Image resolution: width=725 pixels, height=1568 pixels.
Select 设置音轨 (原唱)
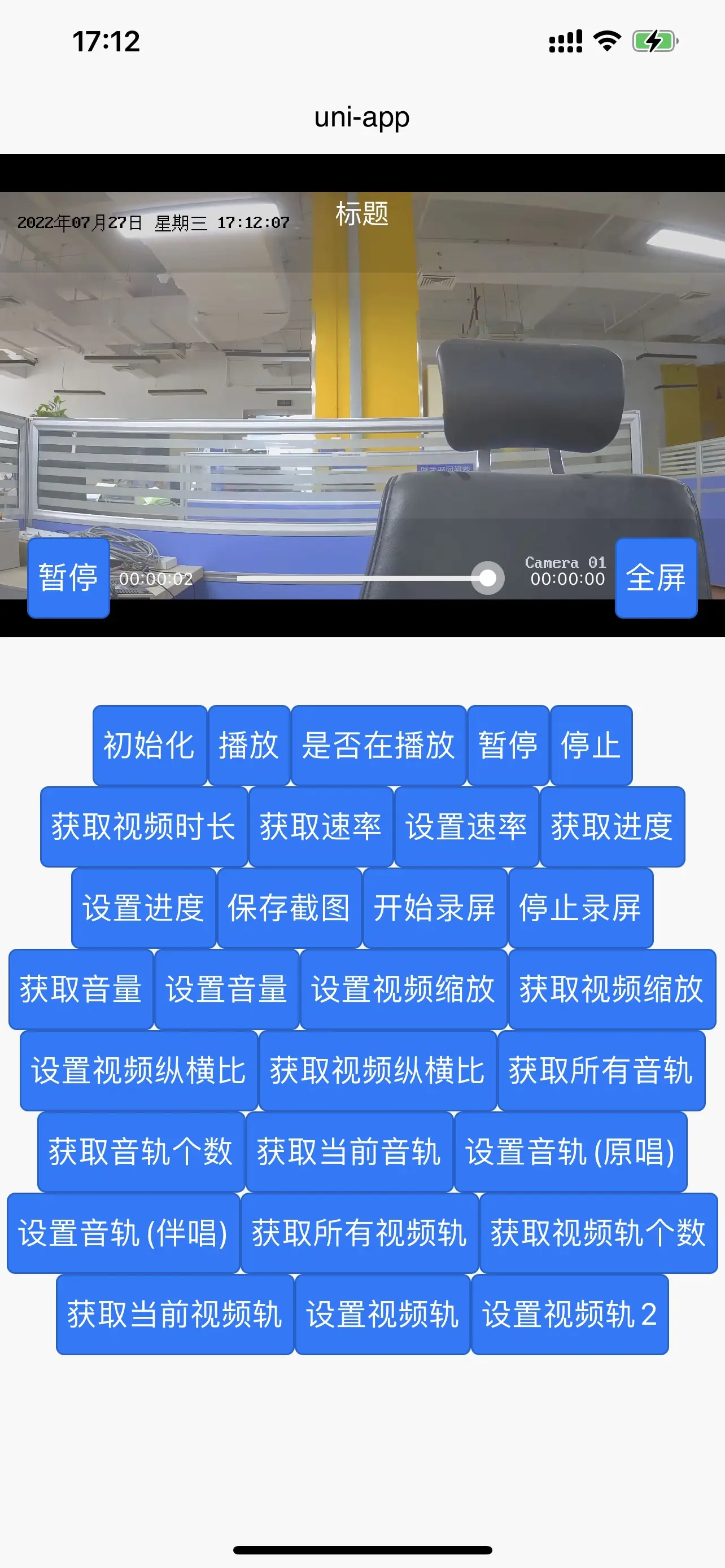coord(570,1151)
